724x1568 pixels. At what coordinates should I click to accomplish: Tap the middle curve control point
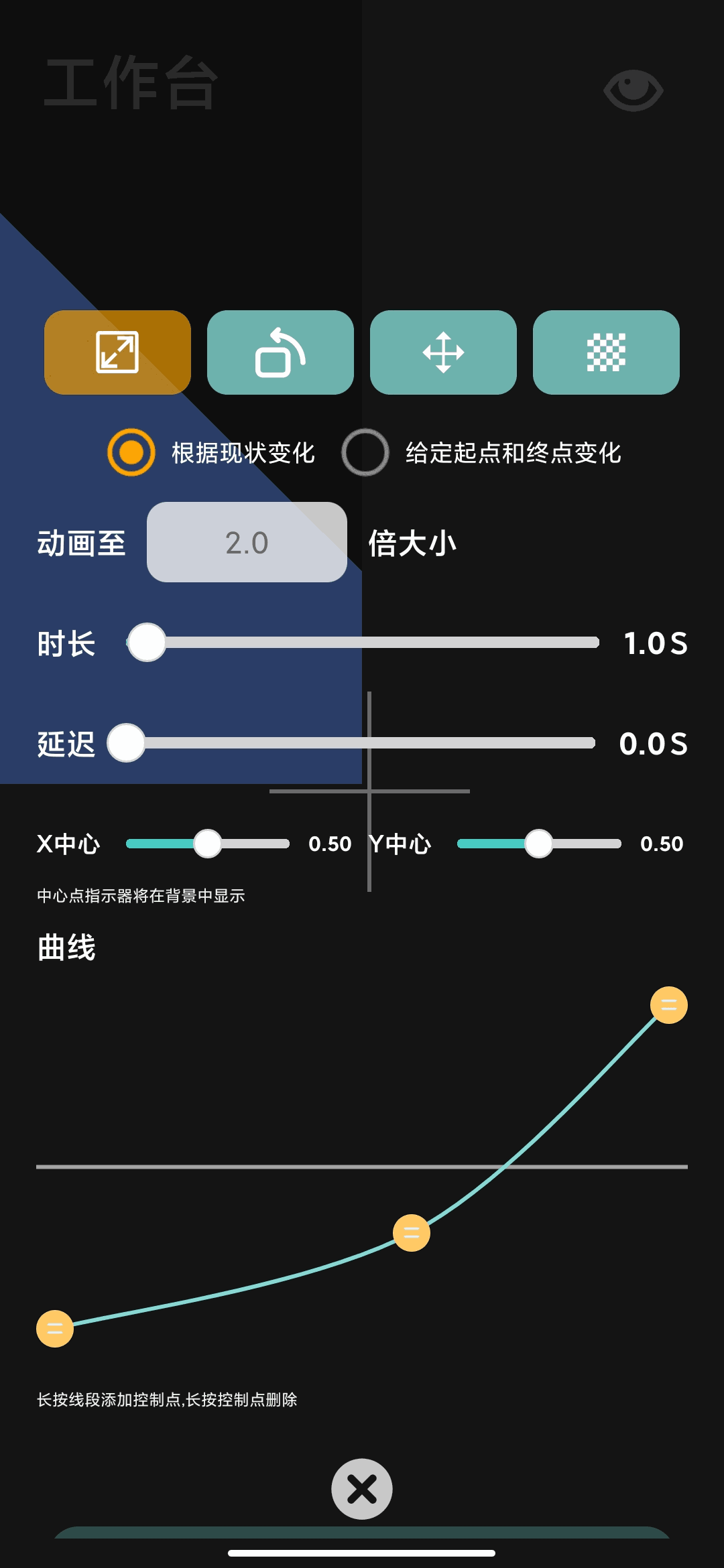(411, 1233)
